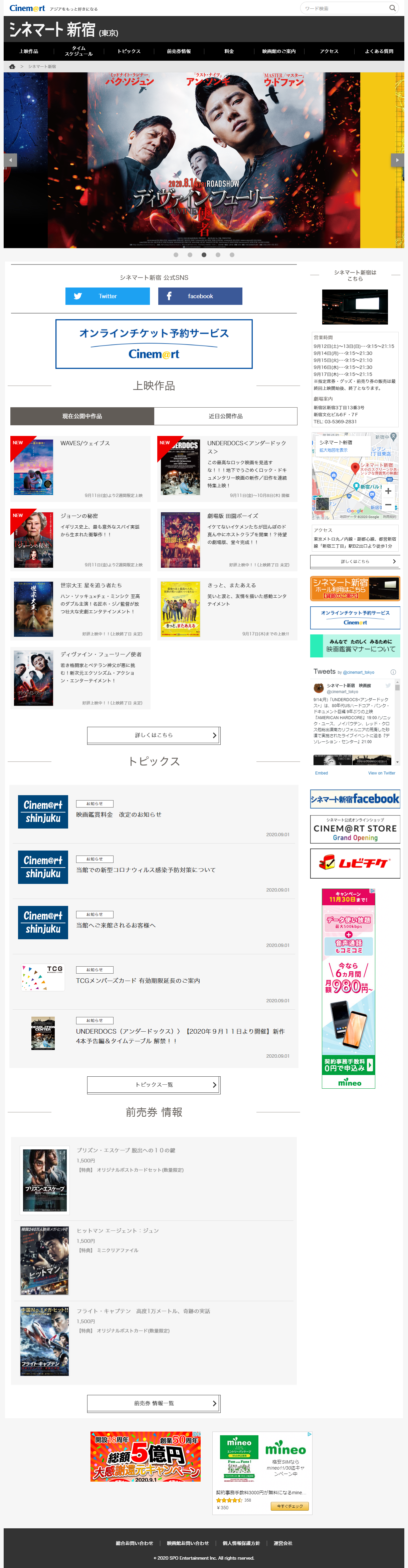Viewport: 408px width, 1568px height.
Task: Open the official Twitter button
Action: point(107,296)
